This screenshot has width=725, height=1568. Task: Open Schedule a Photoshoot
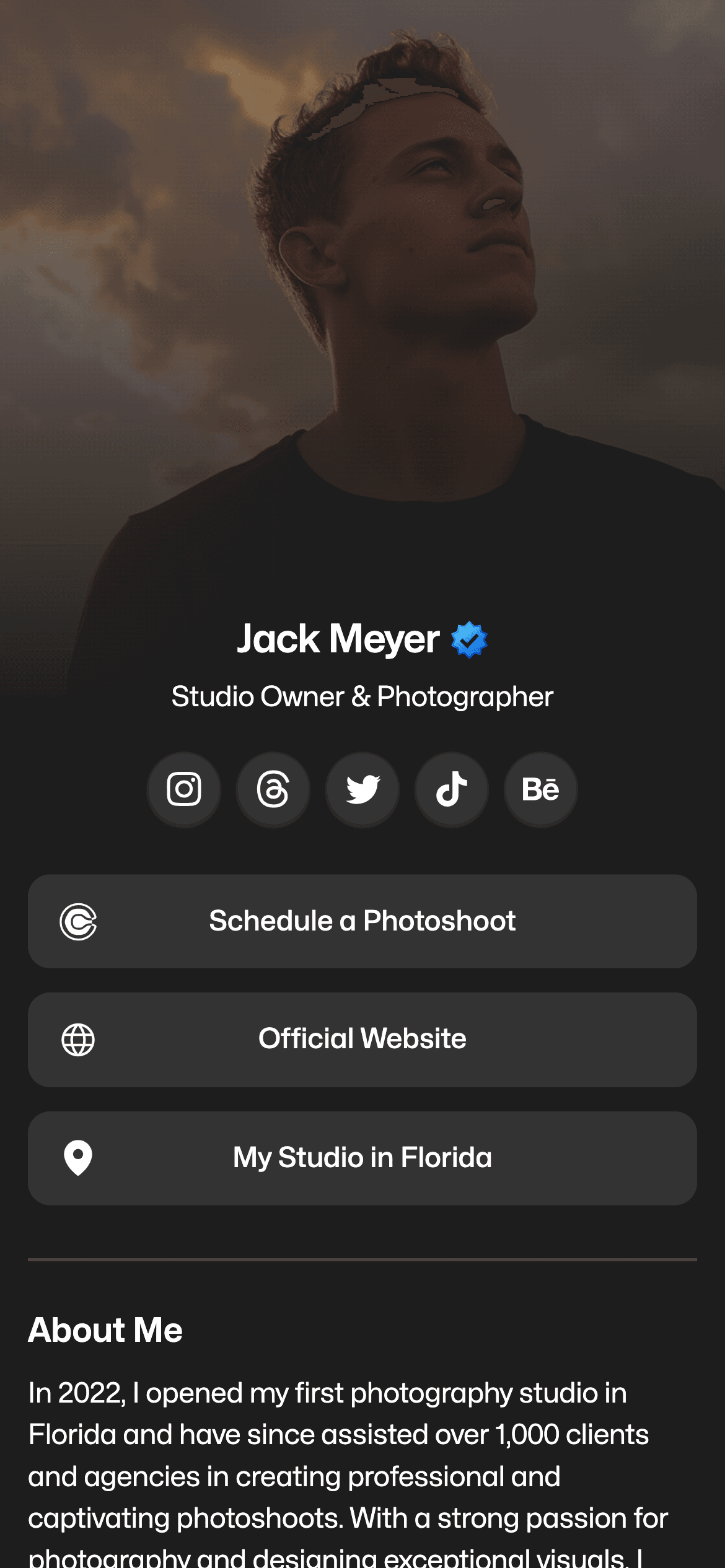362,921
